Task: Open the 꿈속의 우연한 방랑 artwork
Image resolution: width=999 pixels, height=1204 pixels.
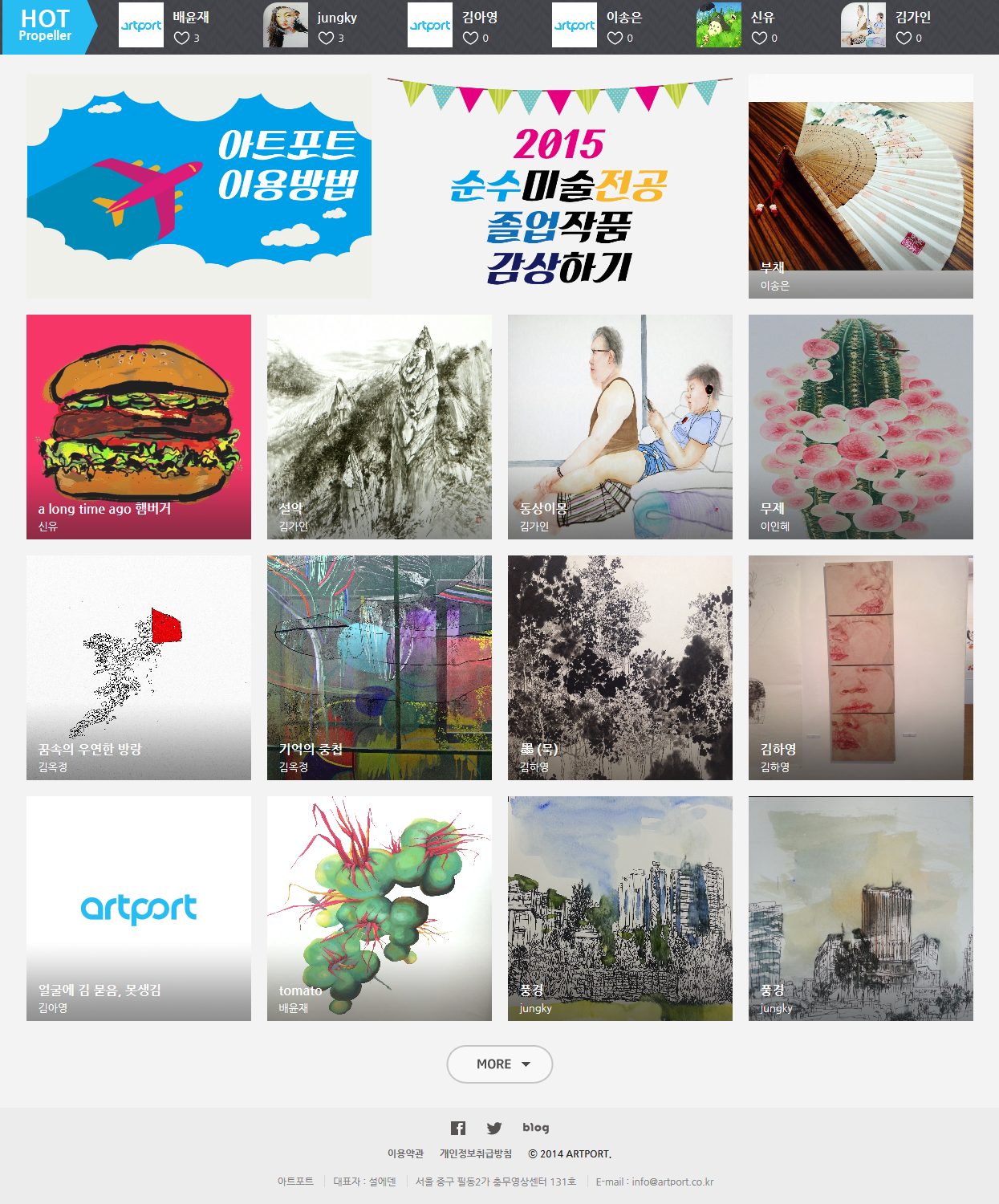Action: [139, 668]
